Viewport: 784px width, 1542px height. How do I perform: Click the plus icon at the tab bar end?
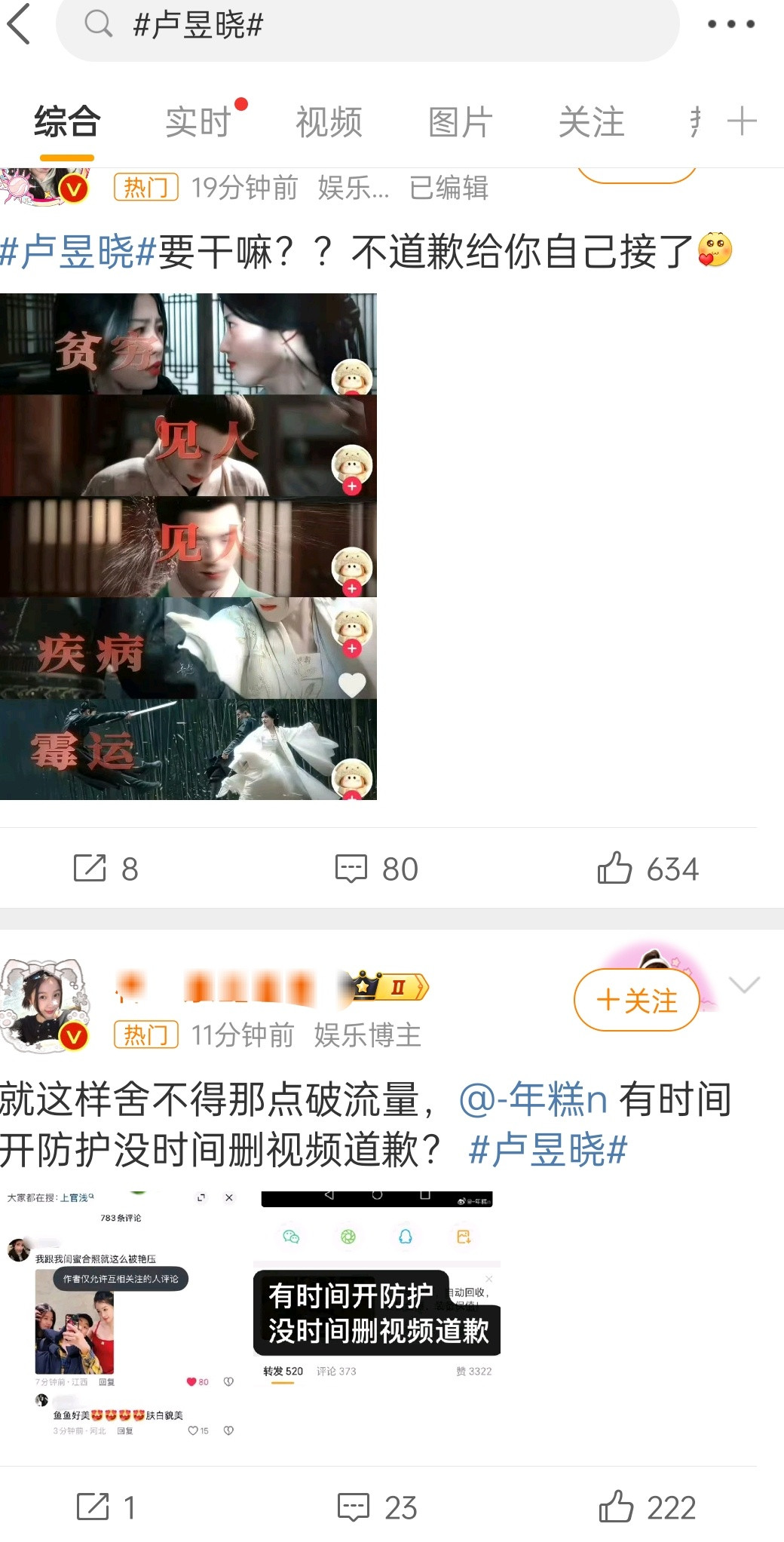[x=742, y=121]
